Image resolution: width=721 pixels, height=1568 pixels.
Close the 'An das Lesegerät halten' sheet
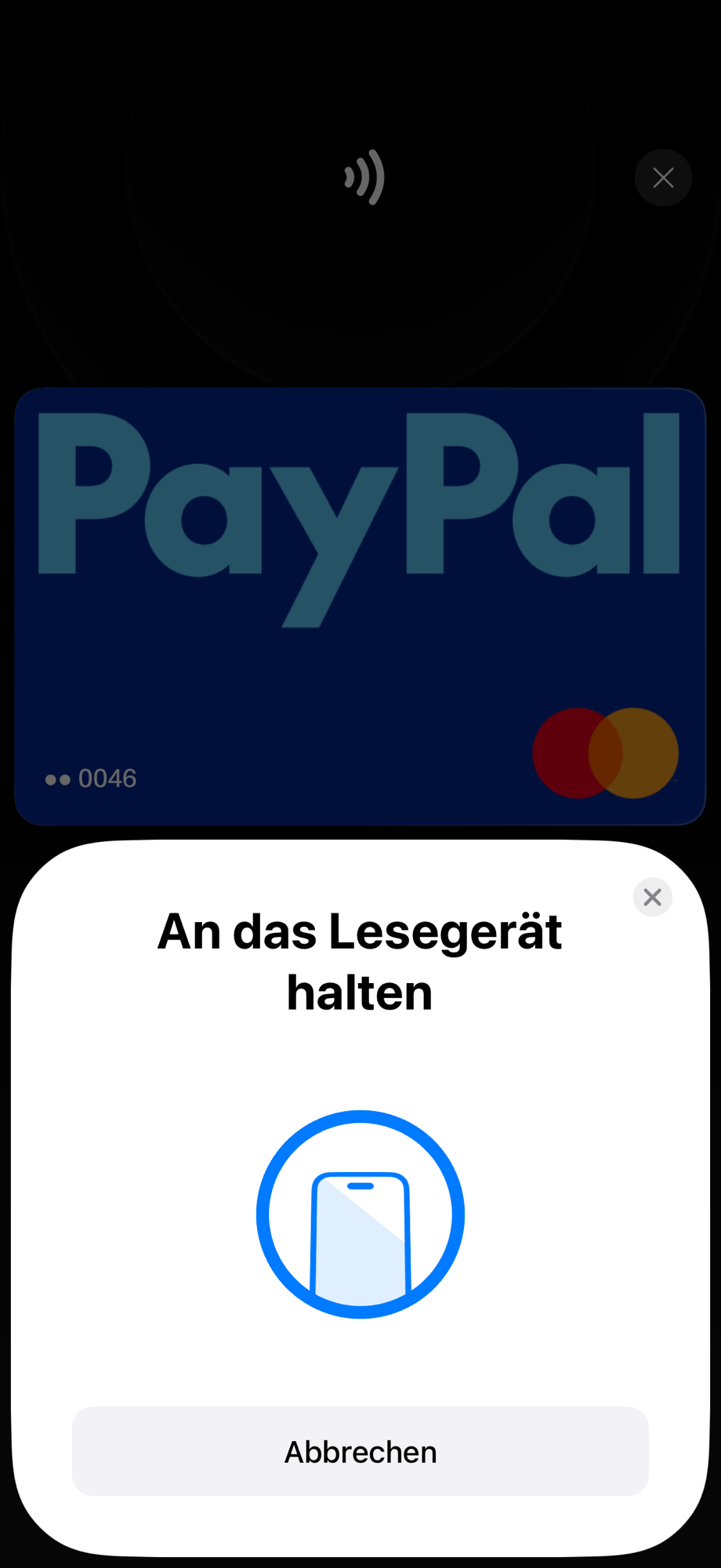pyautogui.click(x=652, y=897)
